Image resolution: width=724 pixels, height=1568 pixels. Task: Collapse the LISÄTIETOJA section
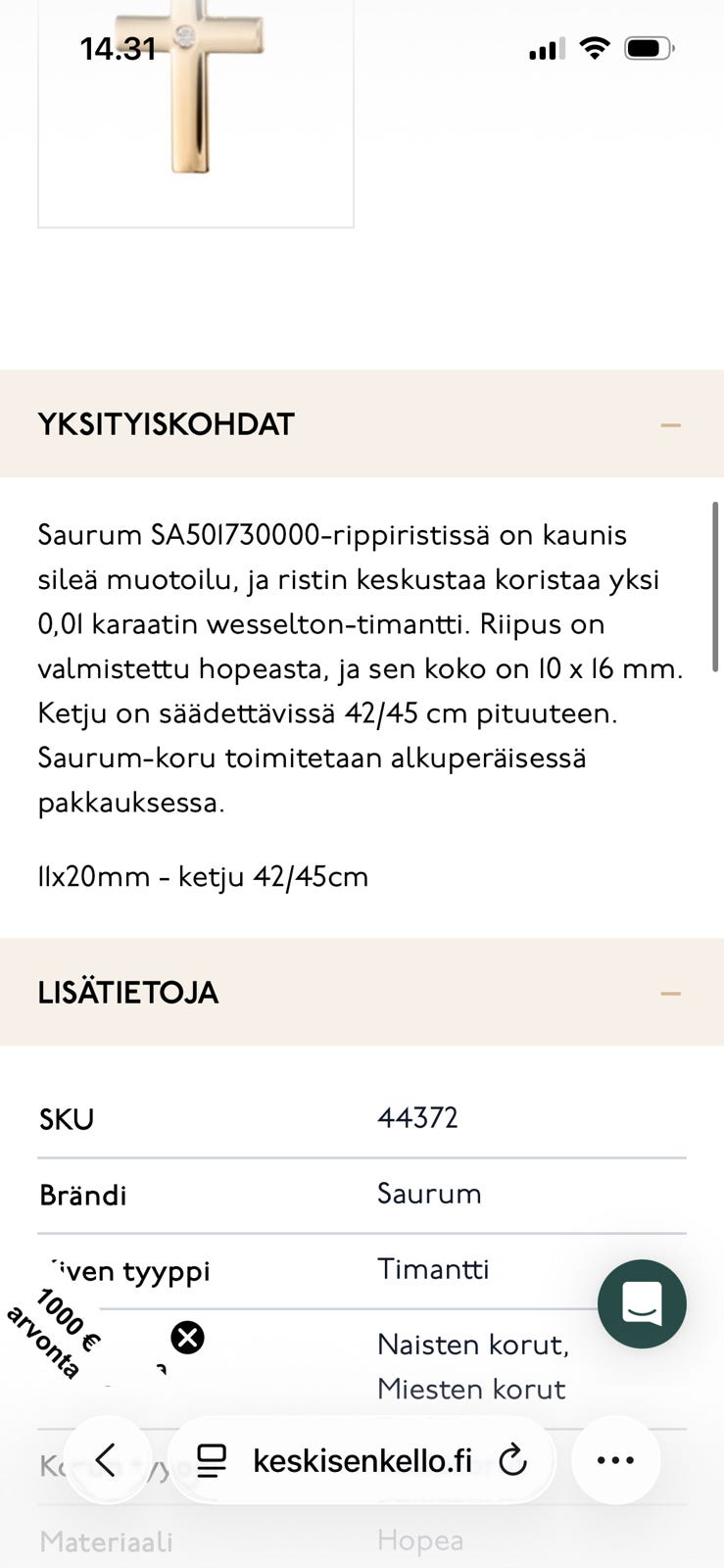click(670, 993)
